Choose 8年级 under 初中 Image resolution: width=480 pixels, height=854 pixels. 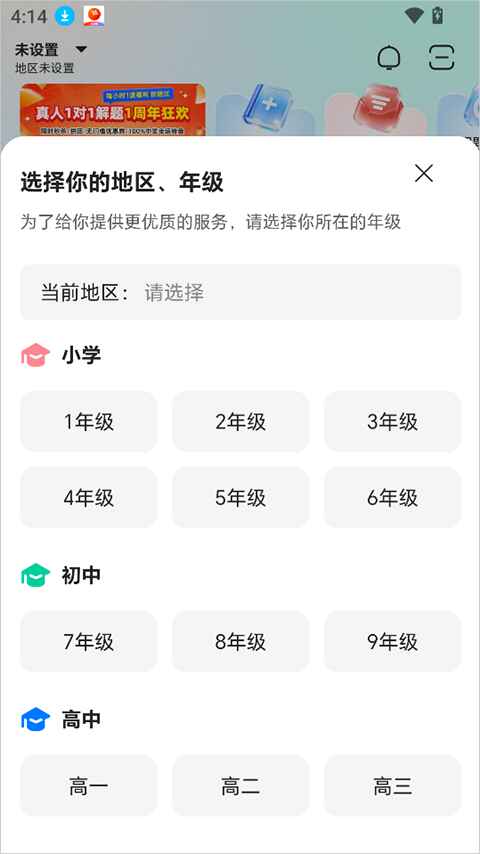pos(240,642)
